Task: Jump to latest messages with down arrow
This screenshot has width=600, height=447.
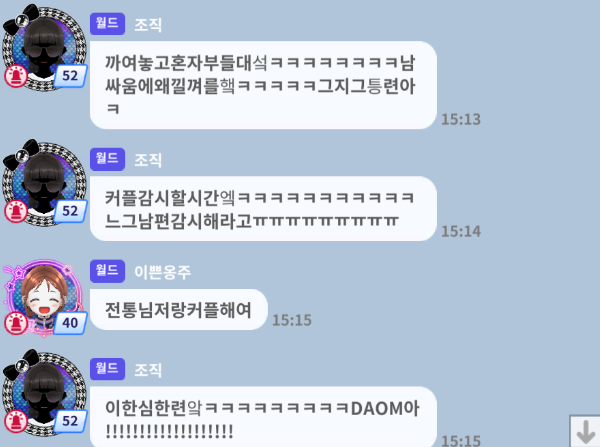Action: click(585, 431)
